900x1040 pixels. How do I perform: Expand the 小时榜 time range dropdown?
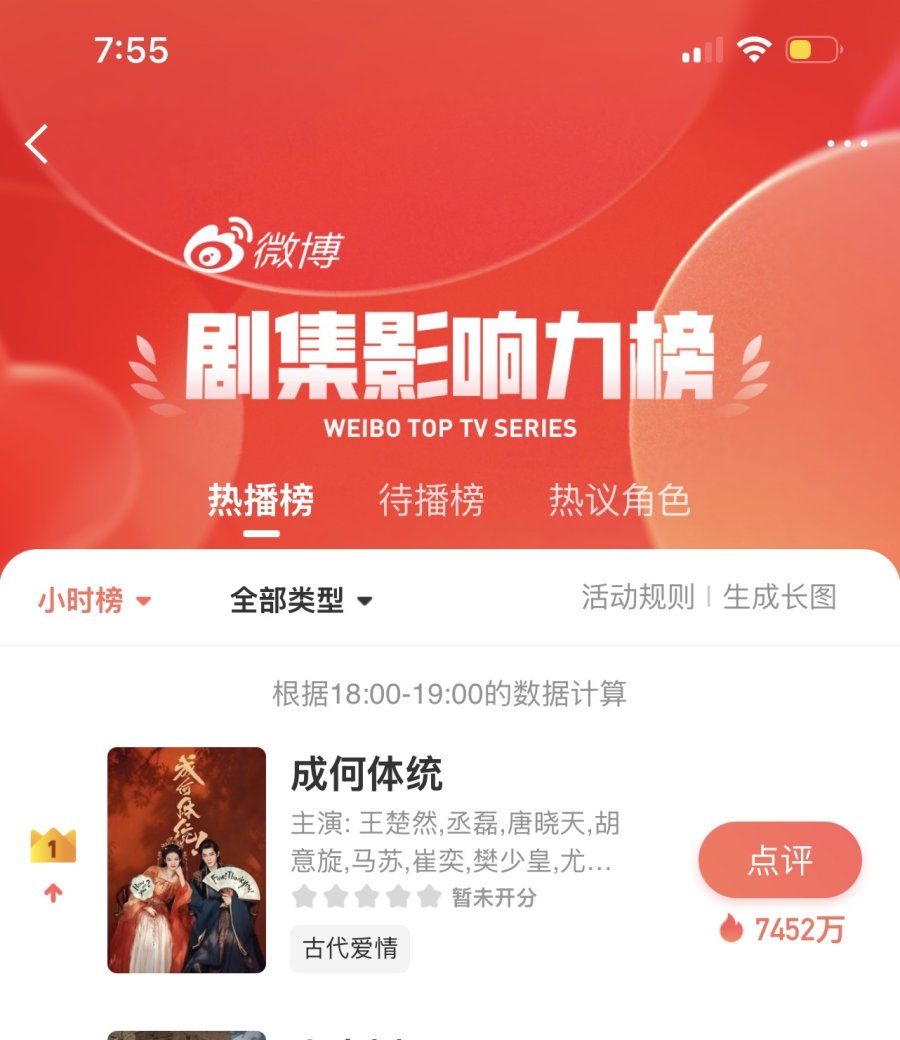pyautogui.click(x=95, y=600)
